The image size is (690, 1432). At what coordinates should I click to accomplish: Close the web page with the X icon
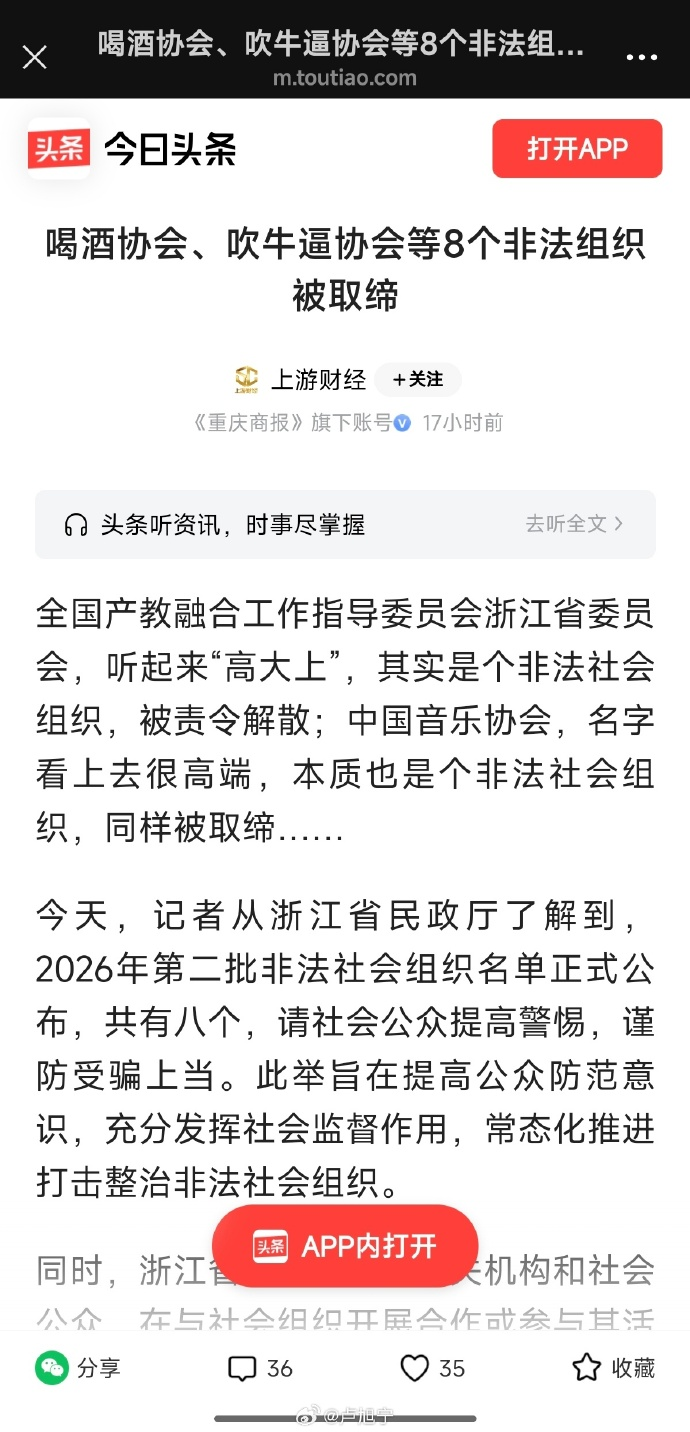point(35,58)
